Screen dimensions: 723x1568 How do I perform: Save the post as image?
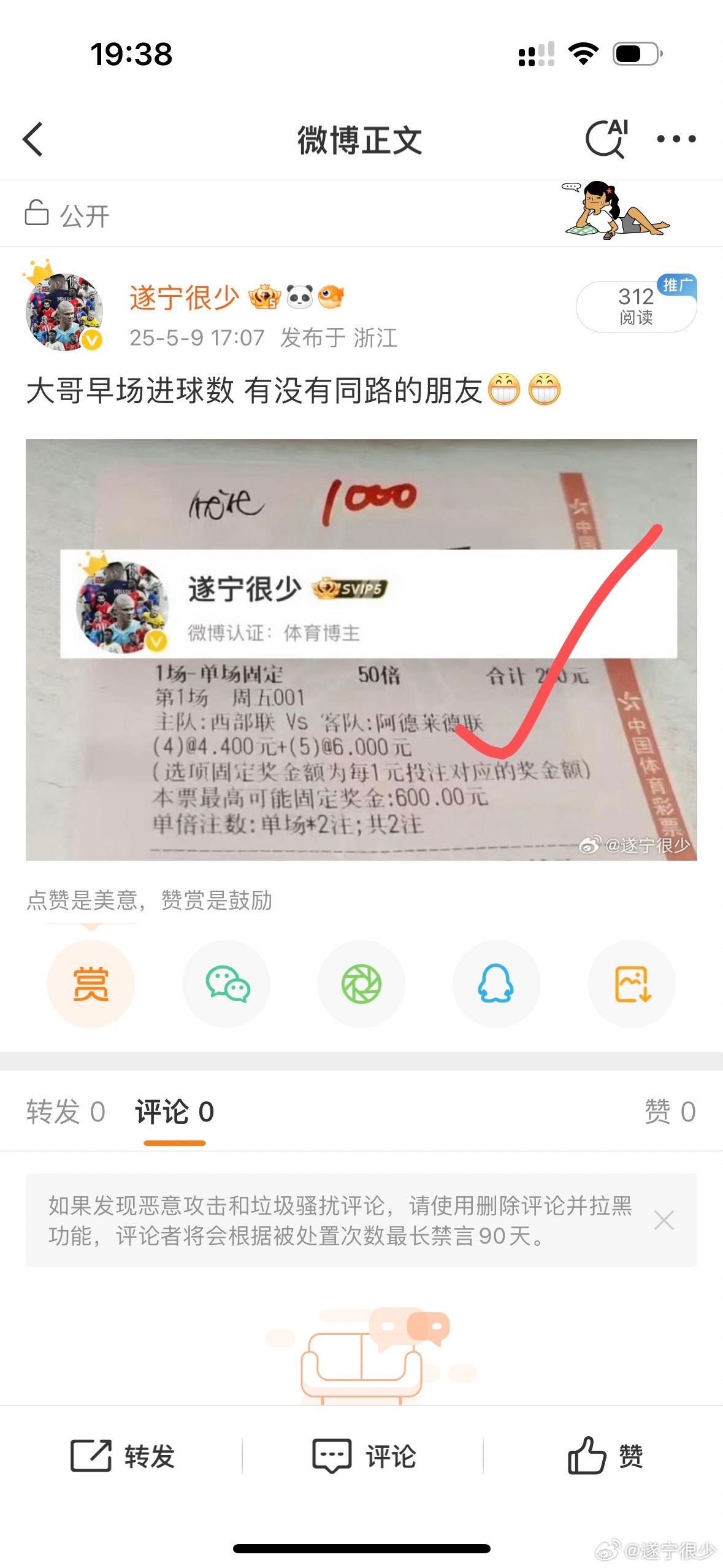632,984
